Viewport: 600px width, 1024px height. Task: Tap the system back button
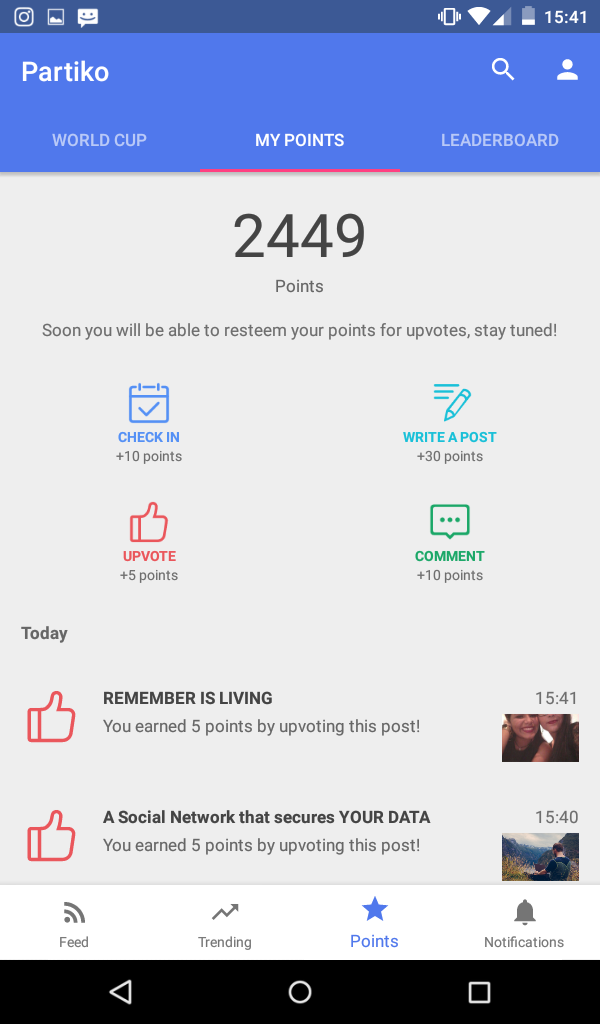[121, 992]
